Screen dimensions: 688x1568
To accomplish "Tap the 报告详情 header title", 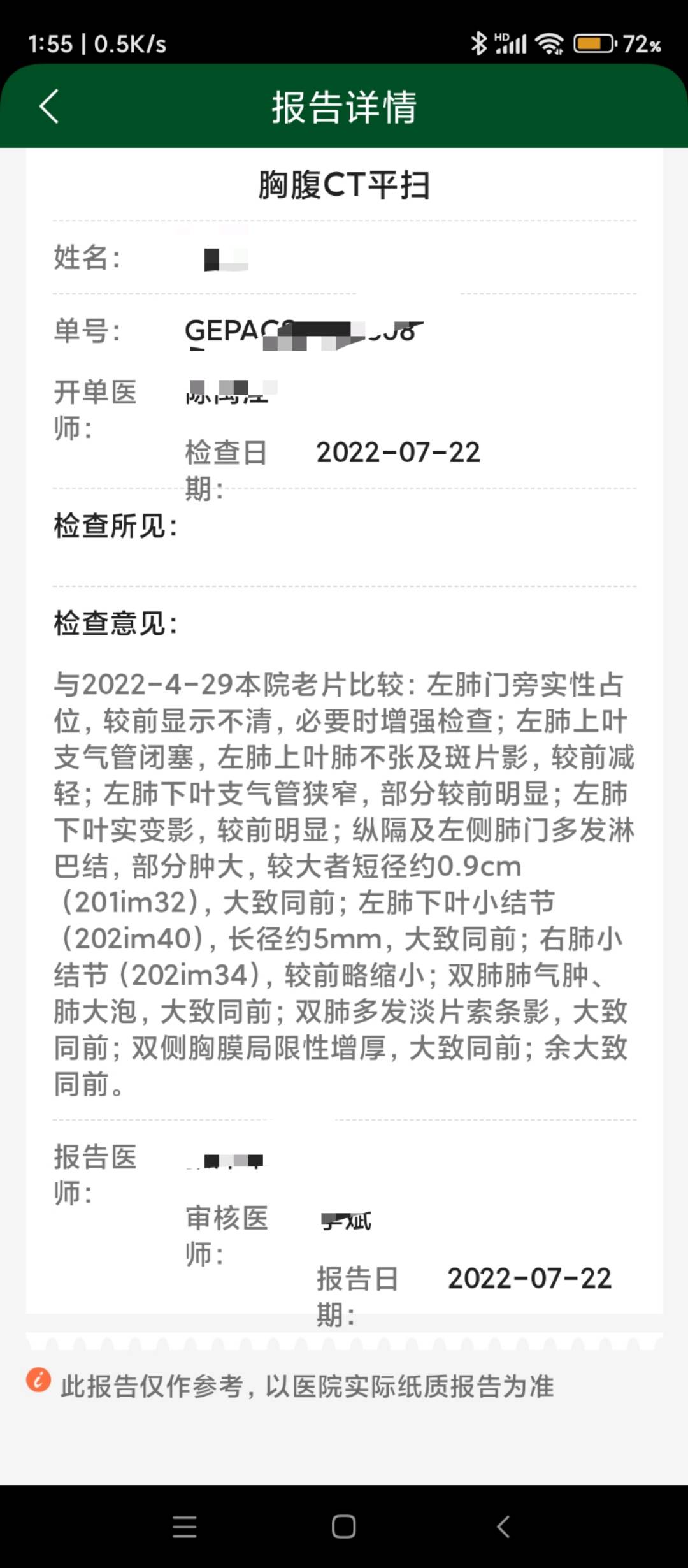I will point(344,108).
